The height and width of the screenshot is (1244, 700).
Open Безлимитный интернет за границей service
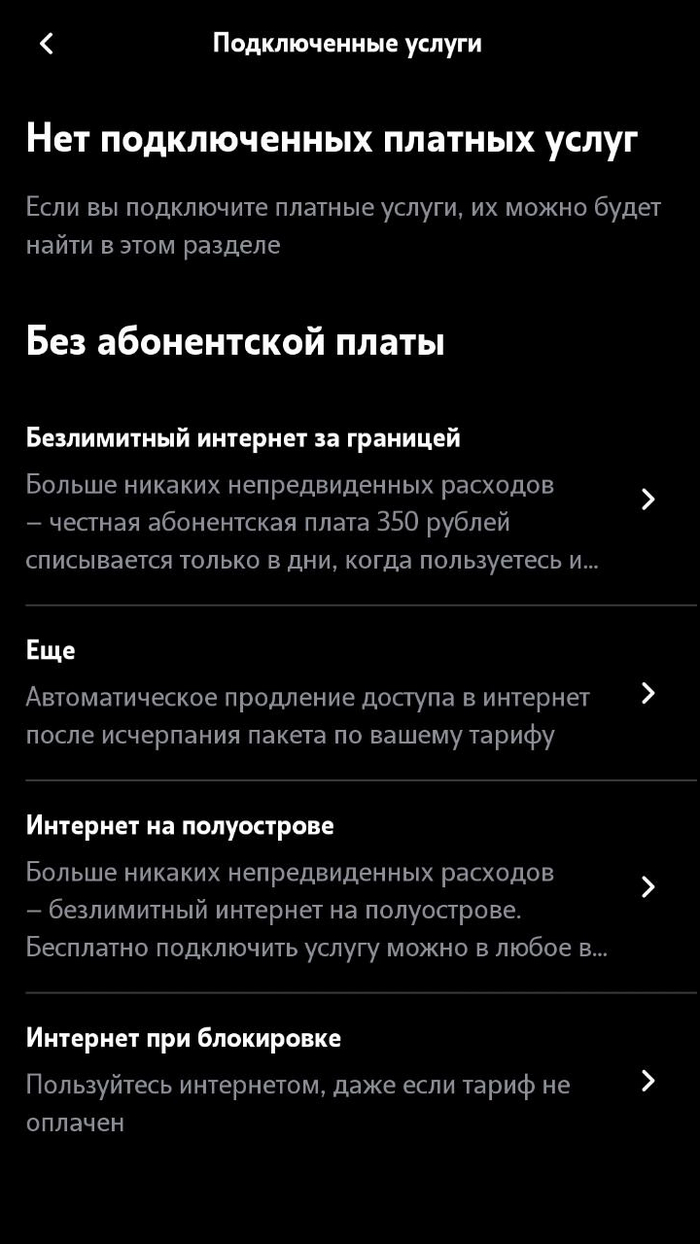[340, 499]
